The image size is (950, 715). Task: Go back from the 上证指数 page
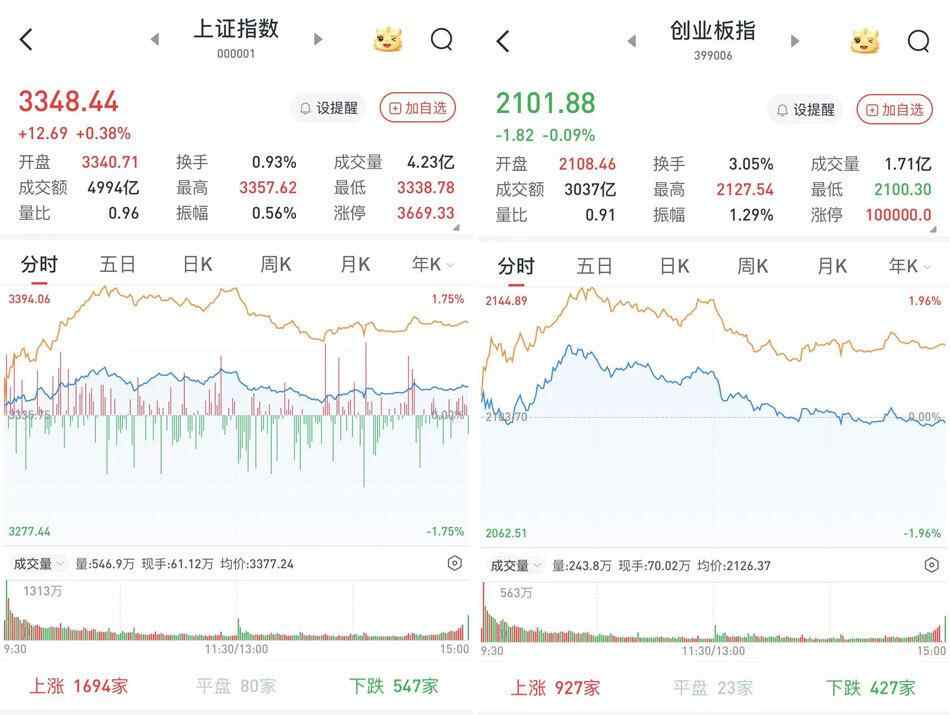click(x=27, y=40)
